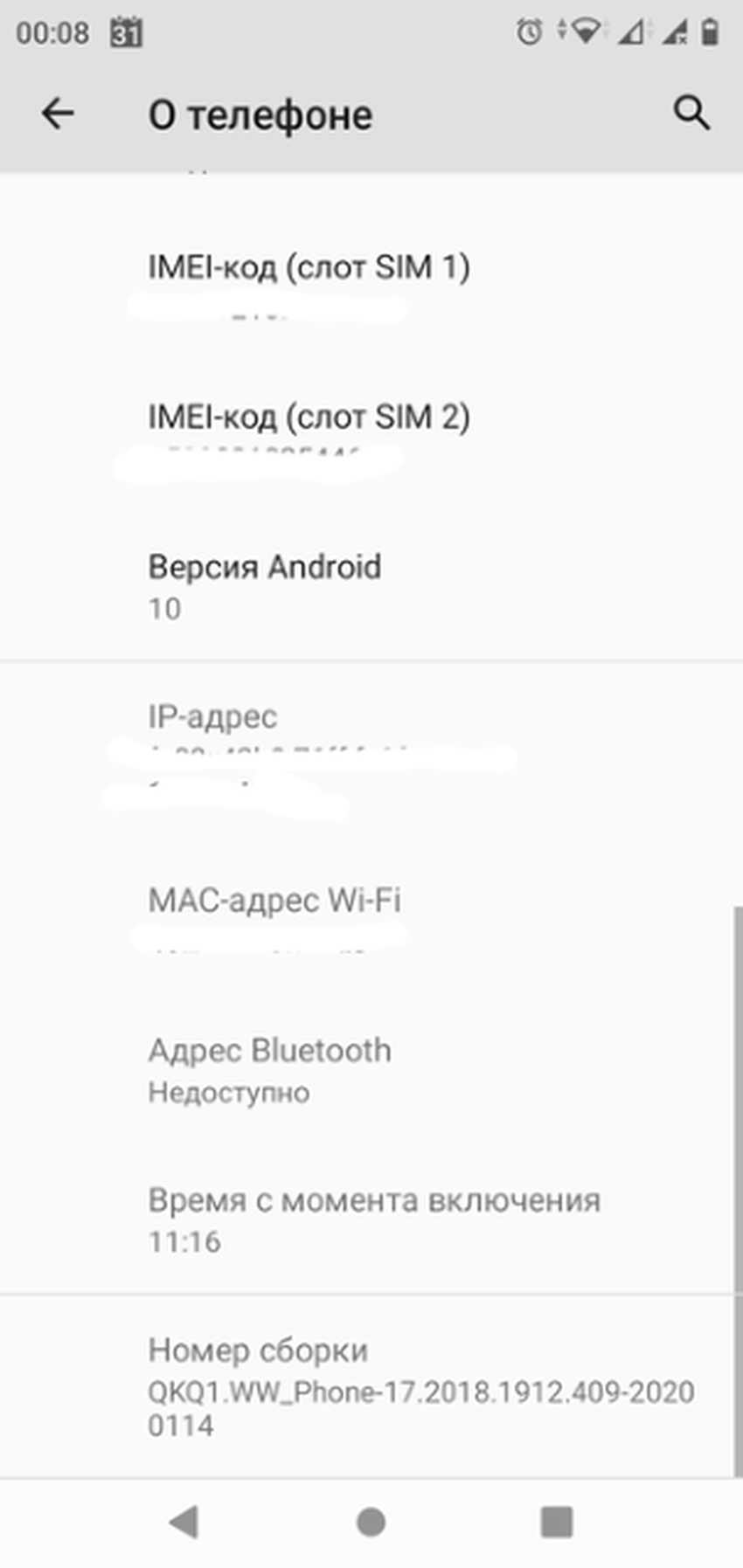Open settings search magnifier

[691, 114]
